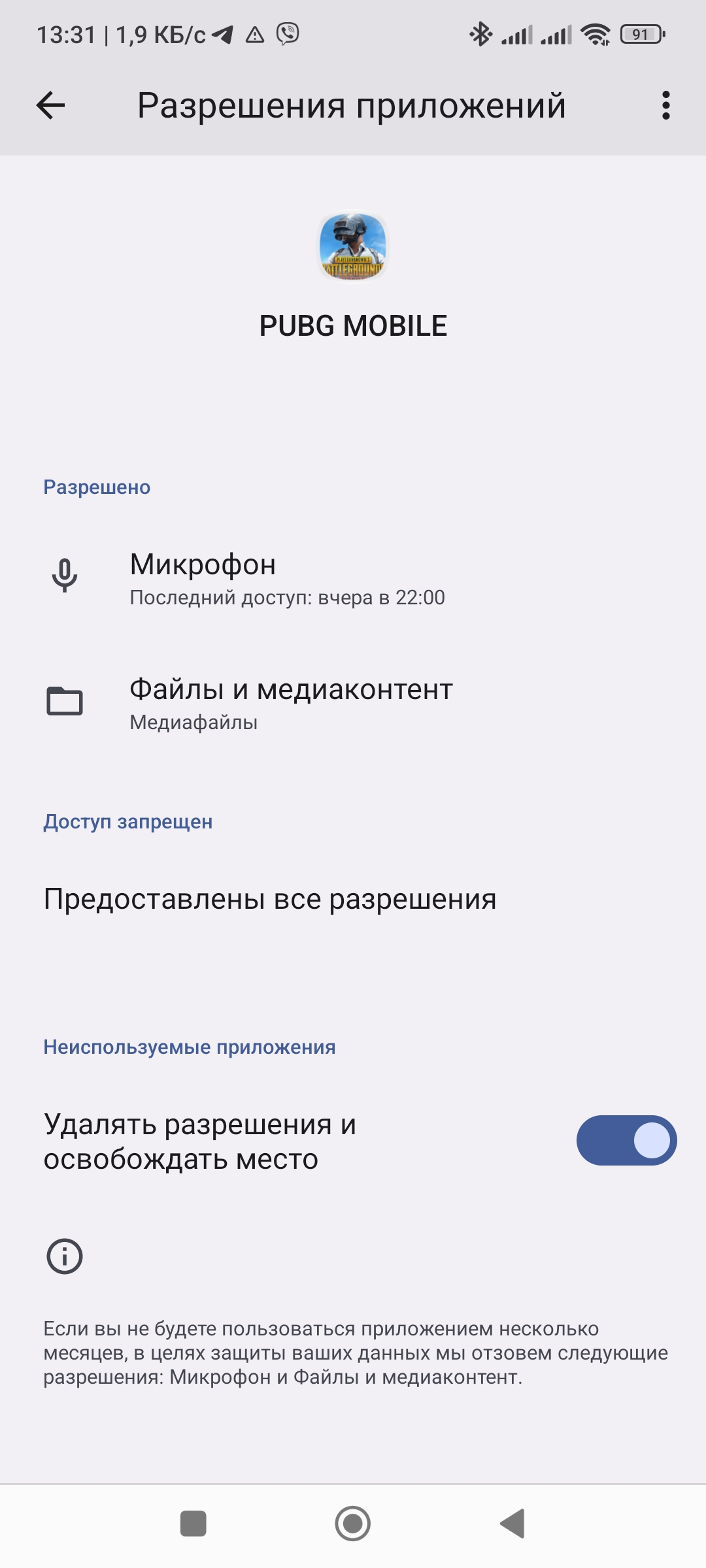Tap the system home button
The width and height of the screenshot is (706, 1568).
click(353, 1524)
